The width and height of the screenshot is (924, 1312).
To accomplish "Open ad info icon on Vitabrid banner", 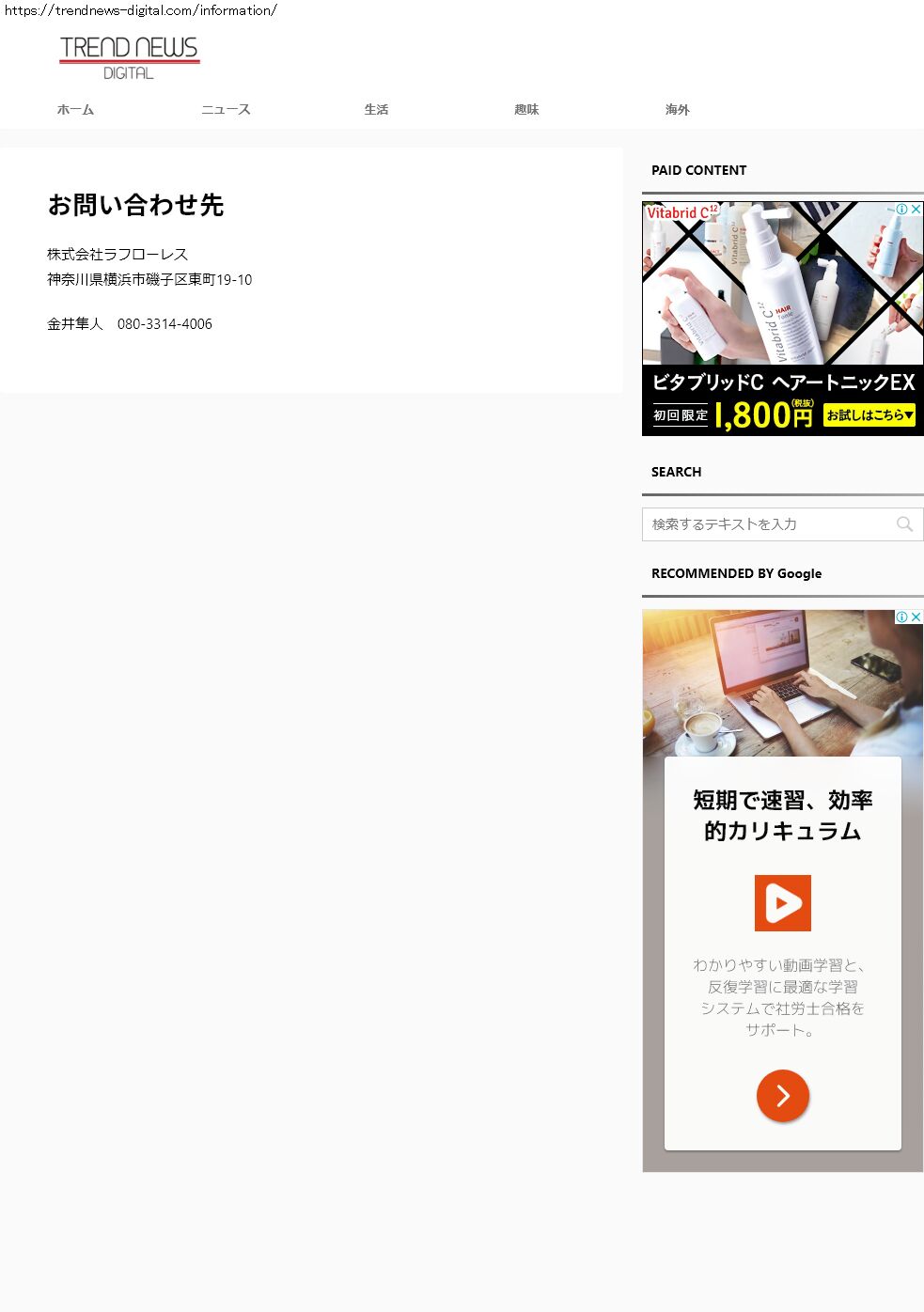I will (902, 210).
